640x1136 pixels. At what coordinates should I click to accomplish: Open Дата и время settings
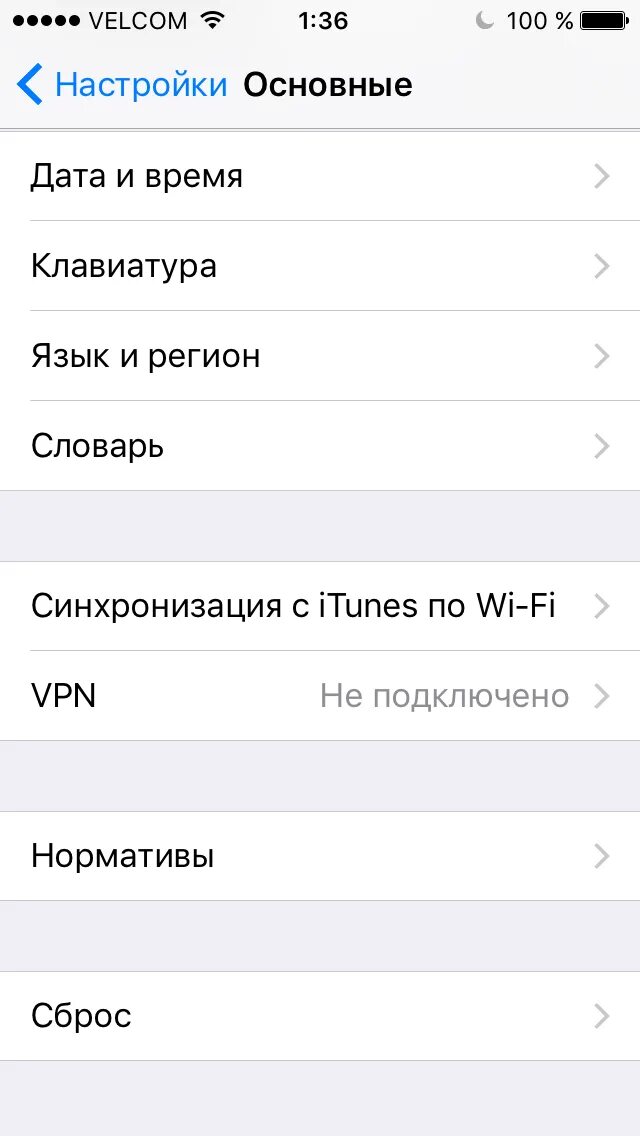click(320, 177)
